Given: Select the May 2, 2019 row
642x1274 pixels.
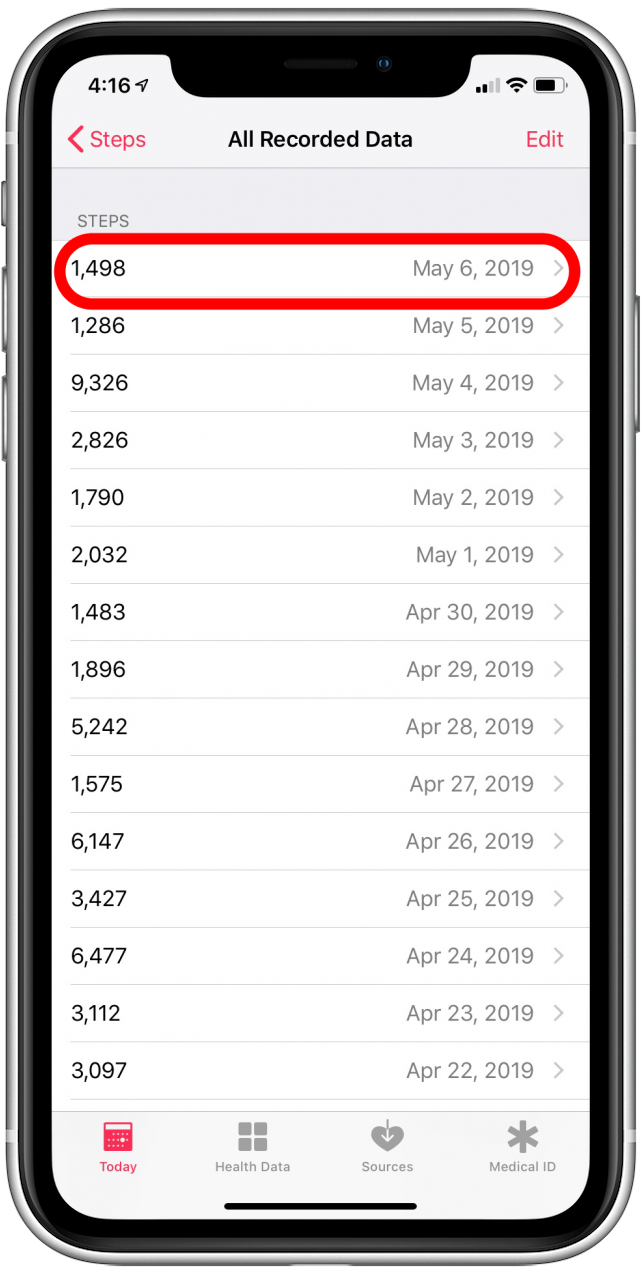Looking at the screenshot, I should (320, 497).
